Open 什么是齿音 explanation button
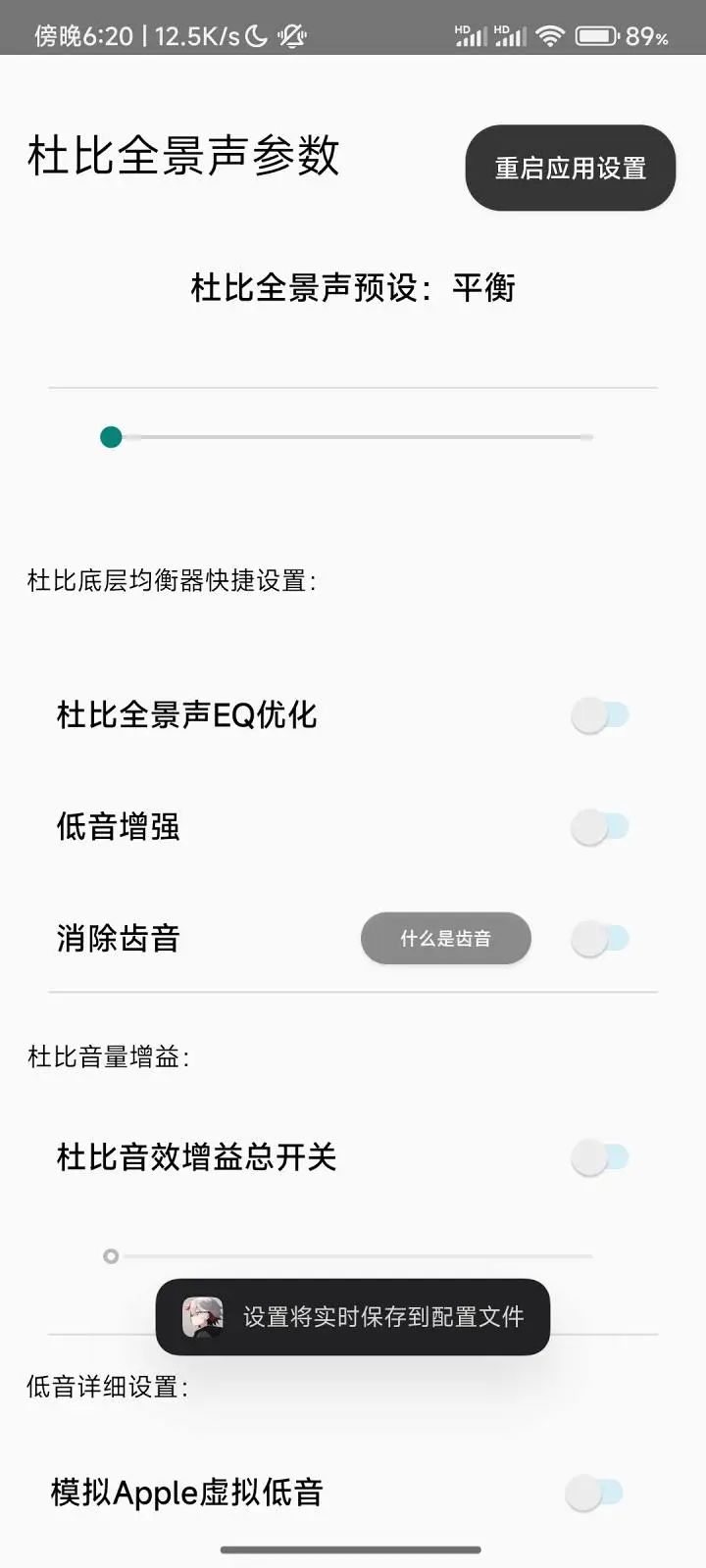Screen dimensions: 706x1568 [446, 939]
